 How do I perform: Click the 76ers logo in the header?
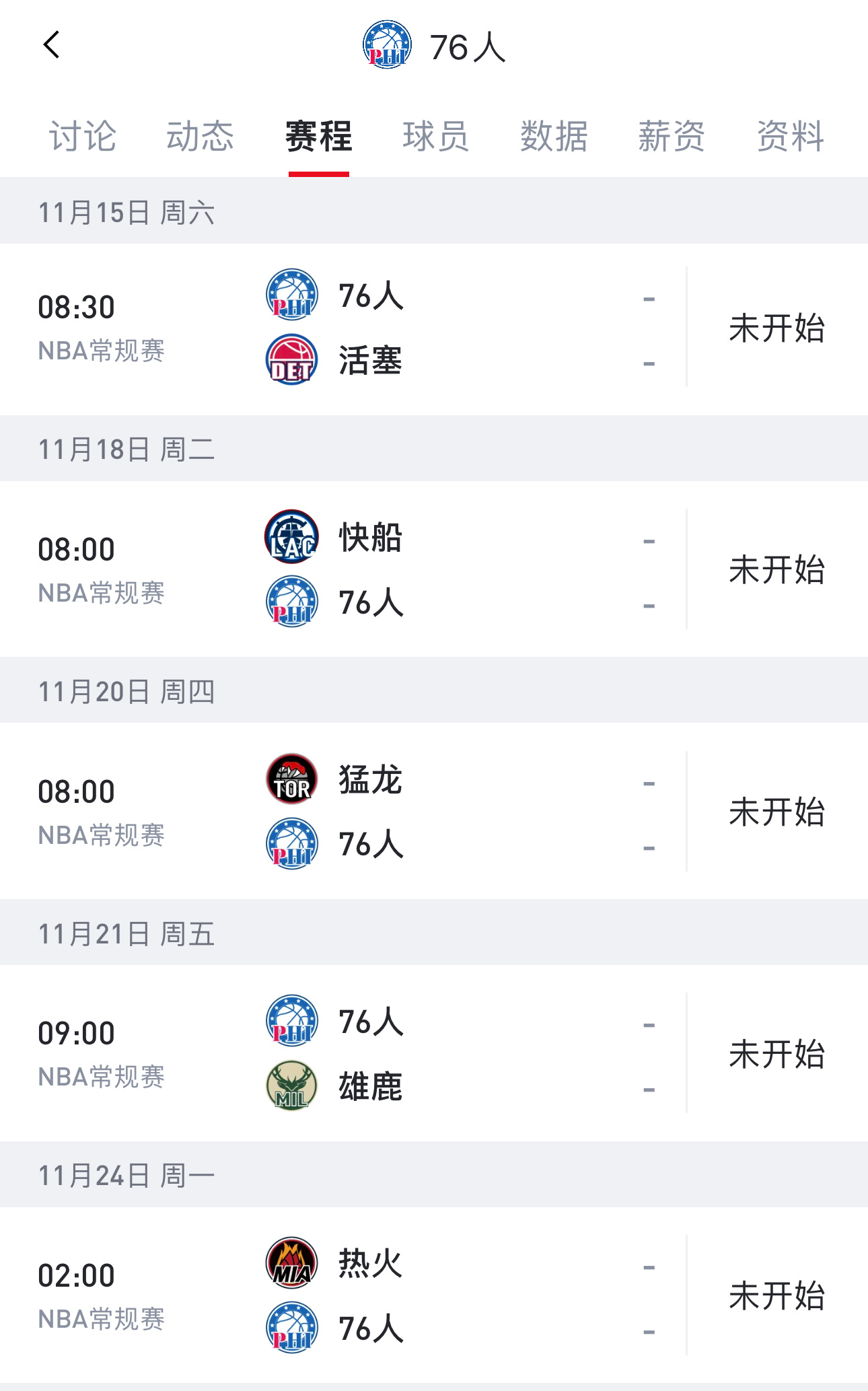point(384,46)
